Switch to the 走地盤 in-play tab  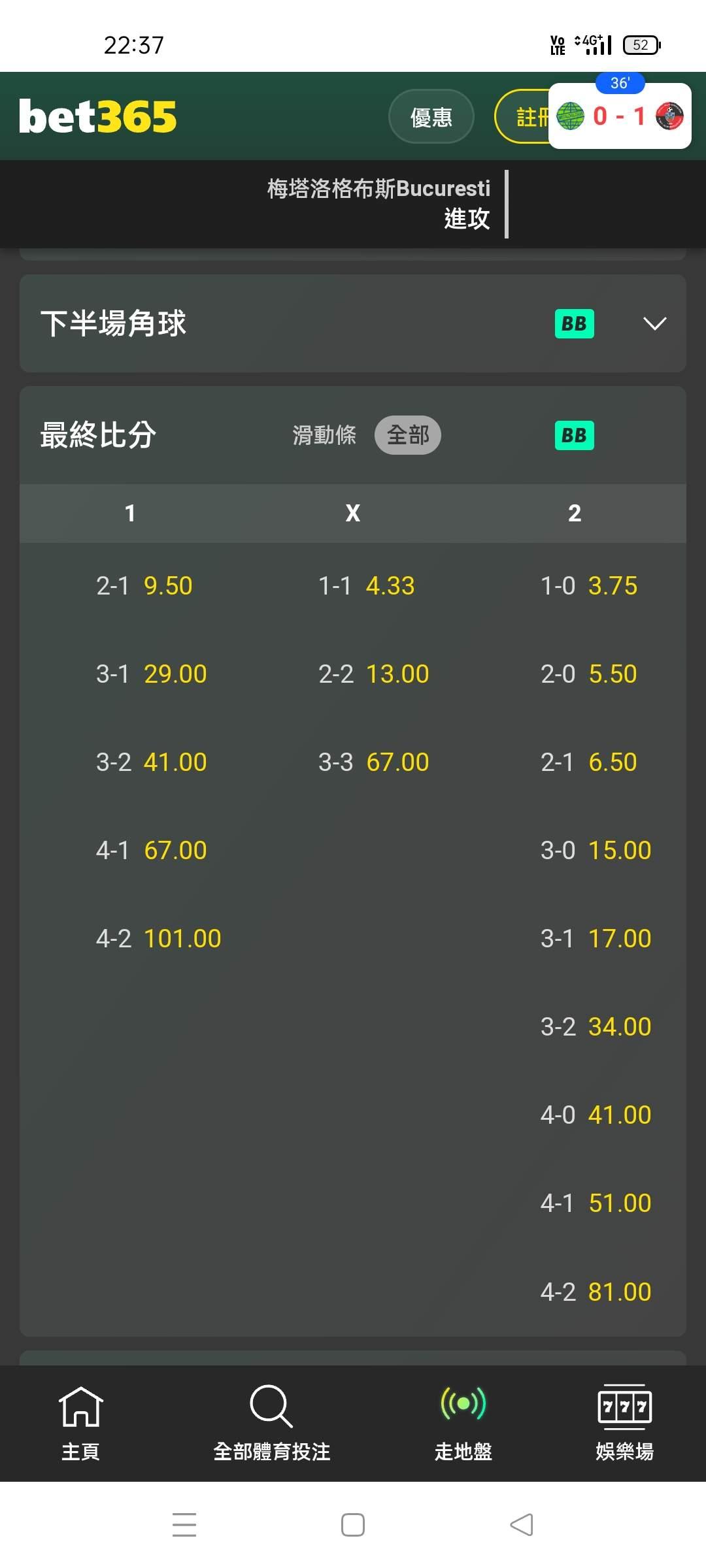click(463, 1423)
